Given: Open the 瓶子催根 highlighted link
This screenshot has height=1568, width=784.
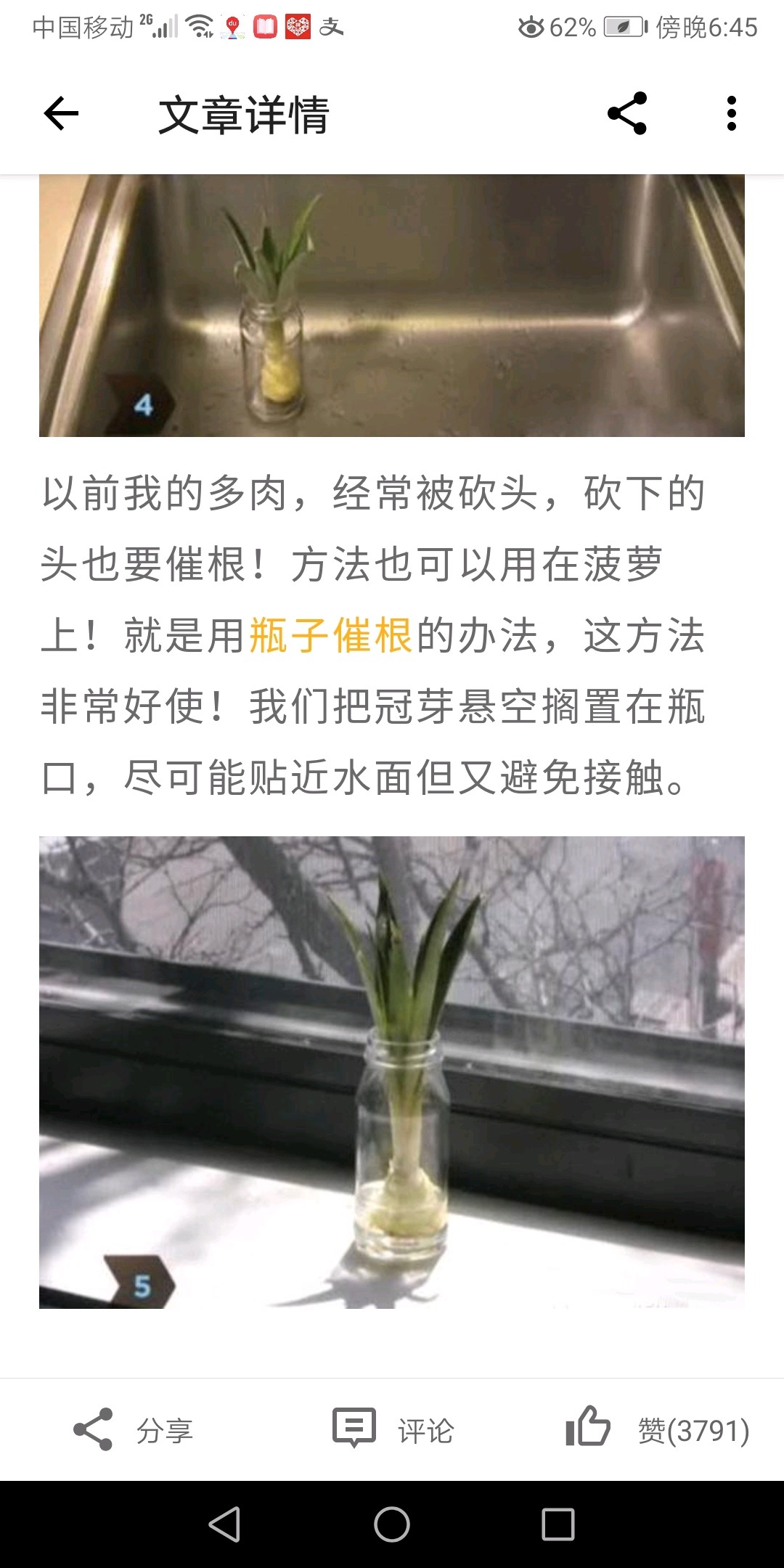Looking at the screenshot, I should pyautogui.click(x=331, y=636).
